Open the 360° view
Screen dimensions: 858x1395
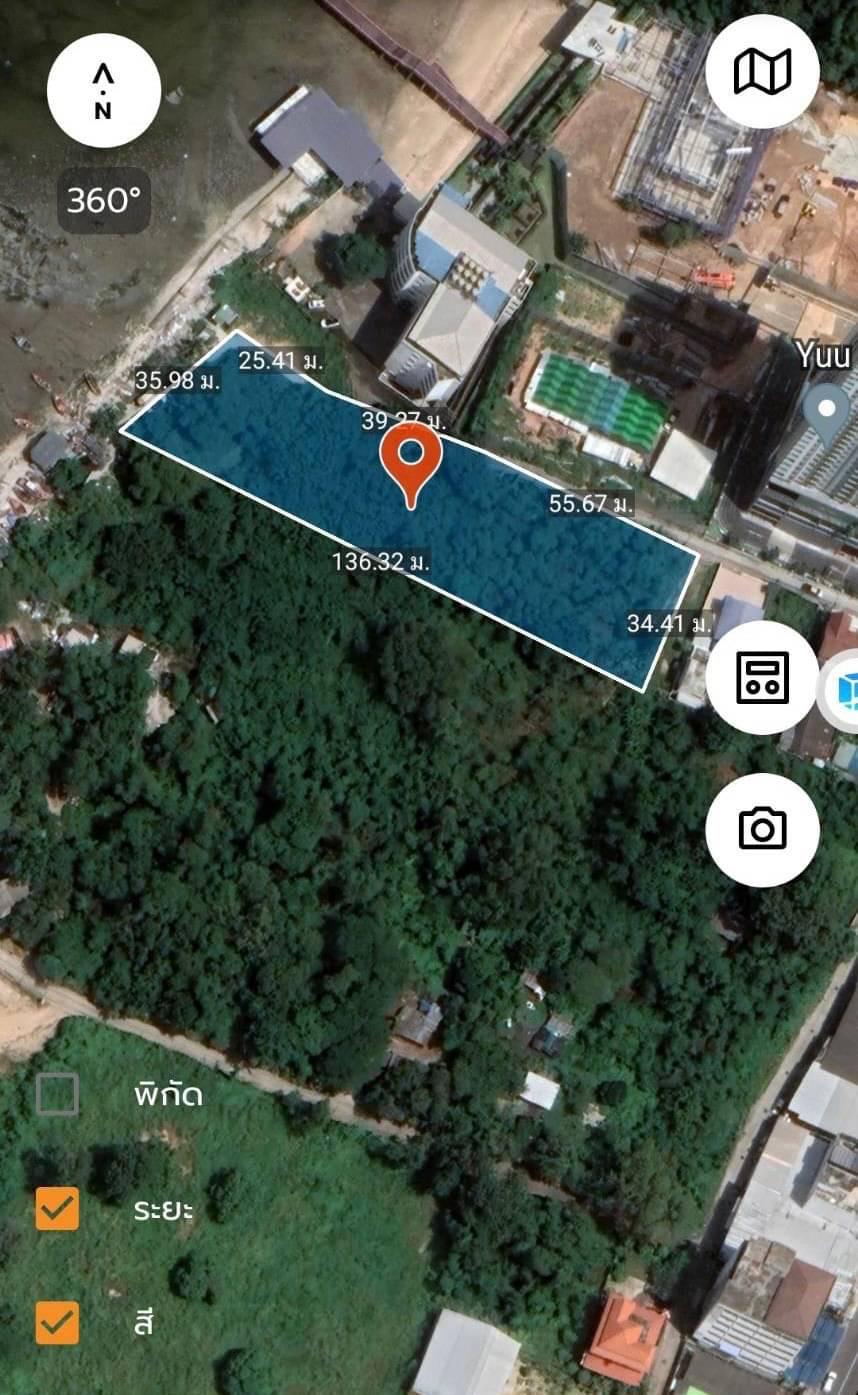104,200
